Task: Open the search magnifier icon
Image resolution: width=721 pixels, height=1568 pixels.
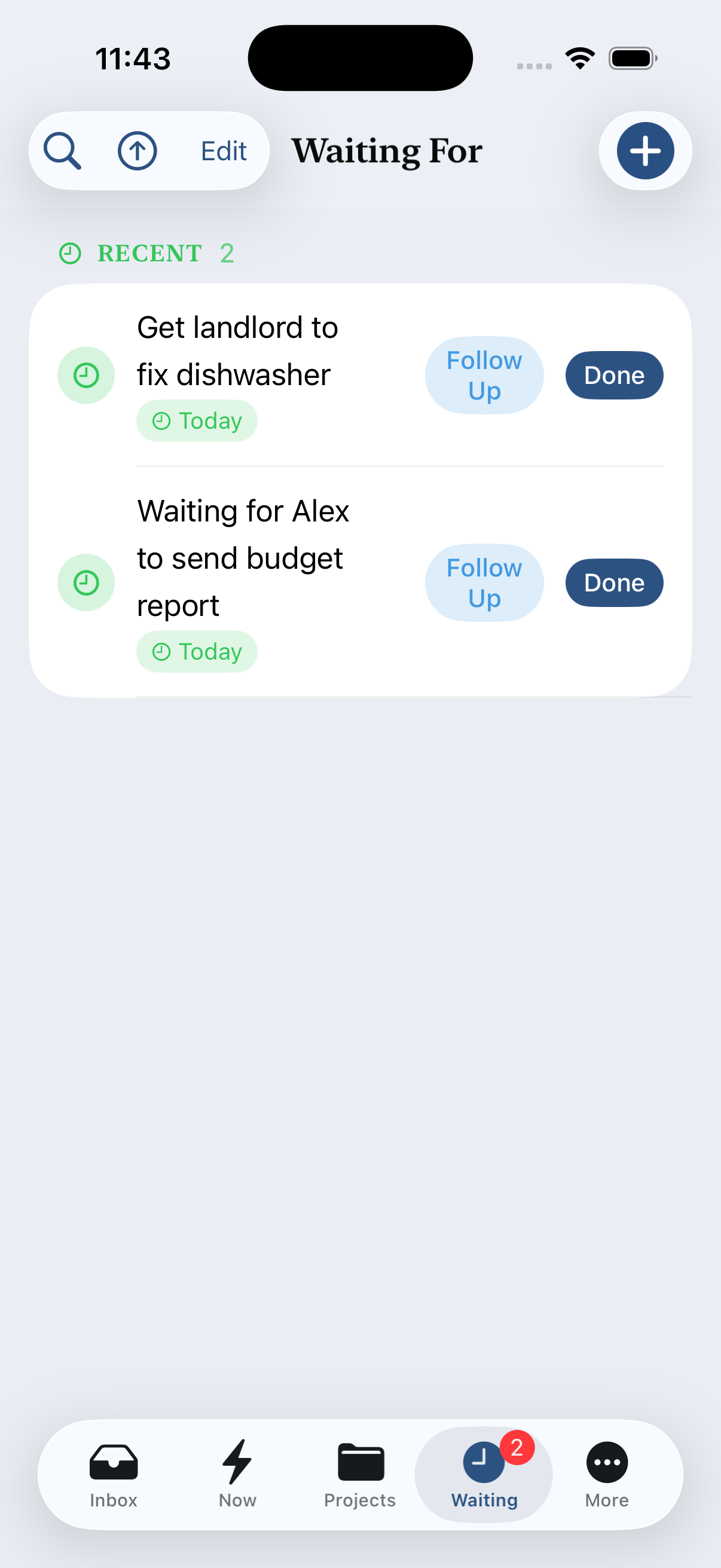Action: (x=62, y=151)
